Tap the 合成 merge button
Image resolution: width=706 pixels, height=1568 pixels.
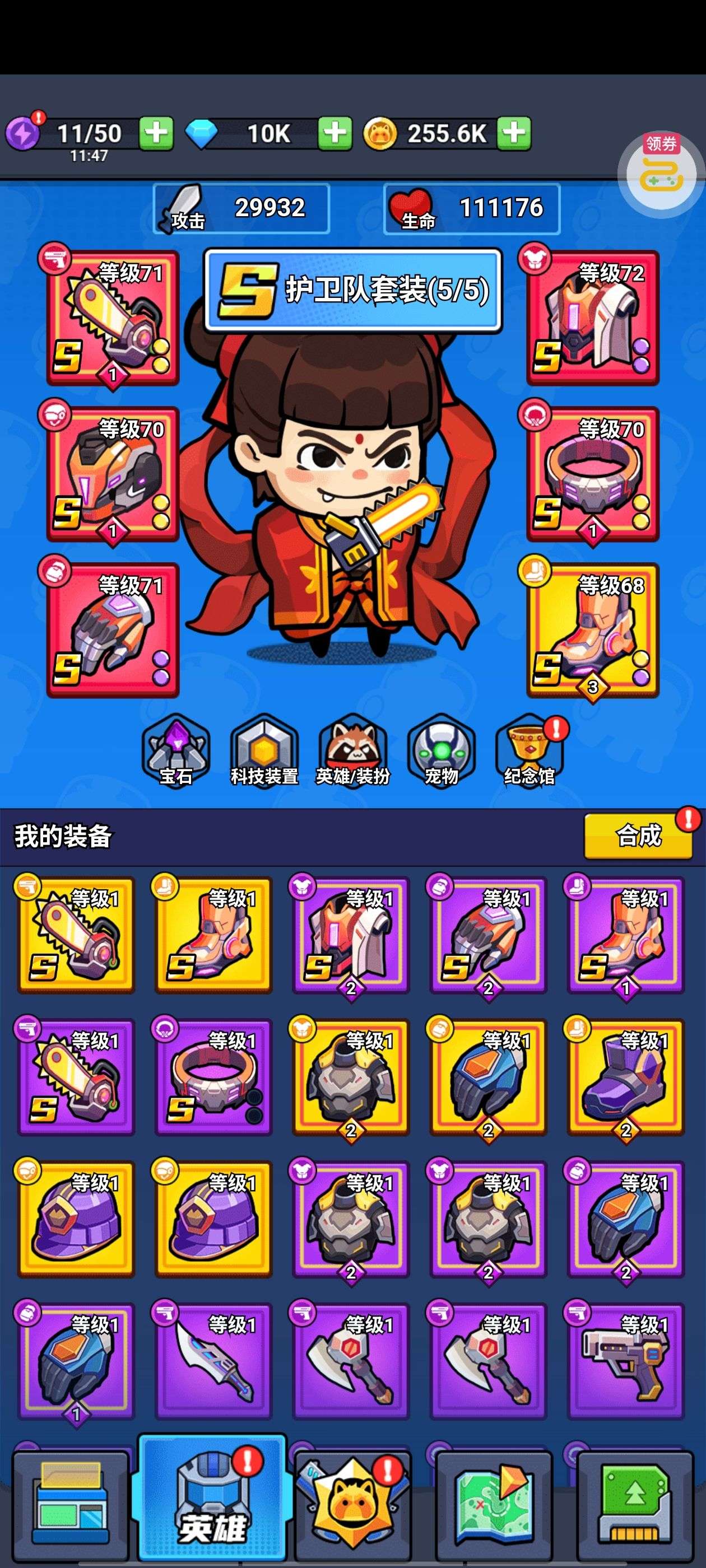[638, 836]
